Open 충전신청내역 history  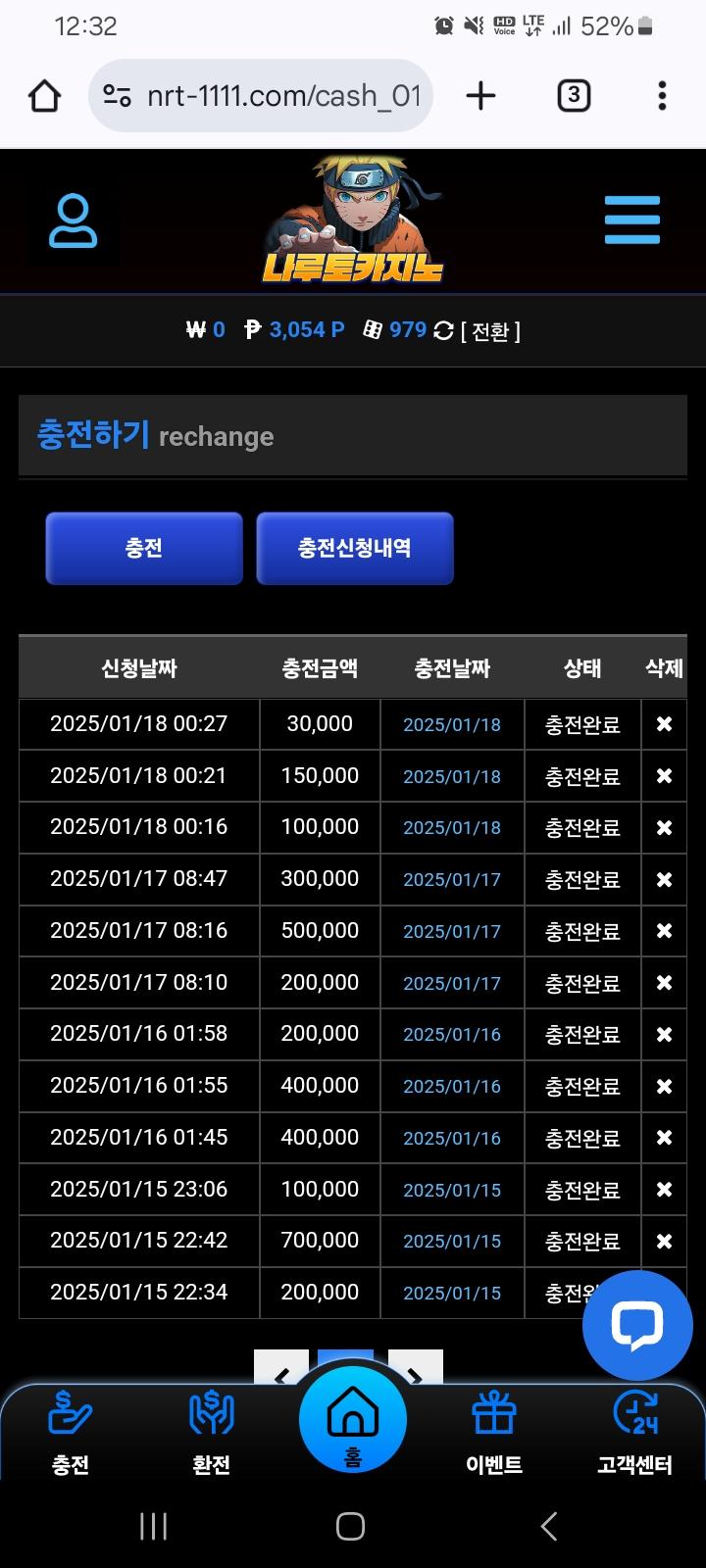point(355,548)
